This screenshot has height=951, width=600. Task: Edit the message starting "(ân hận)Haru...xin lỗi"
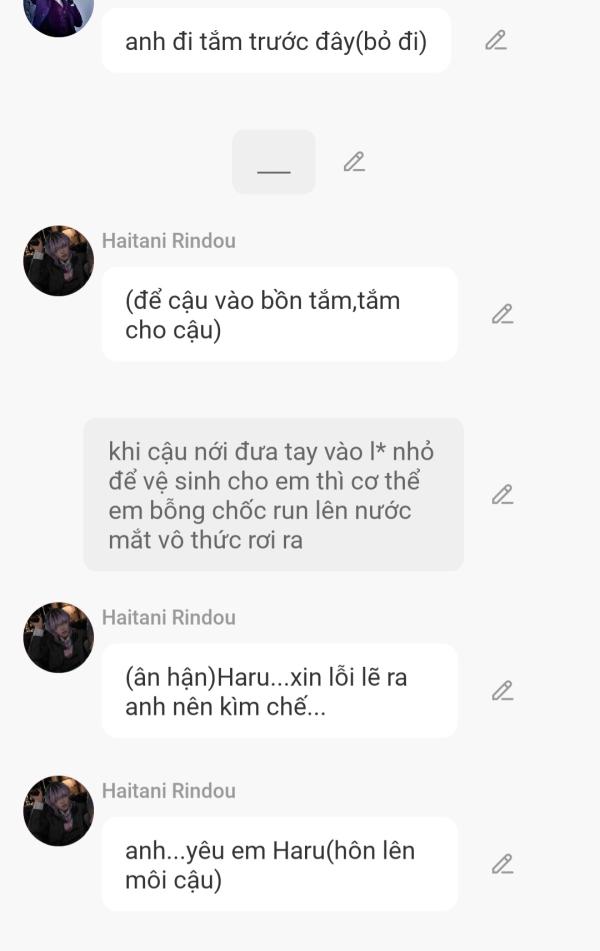coord(502,691)
